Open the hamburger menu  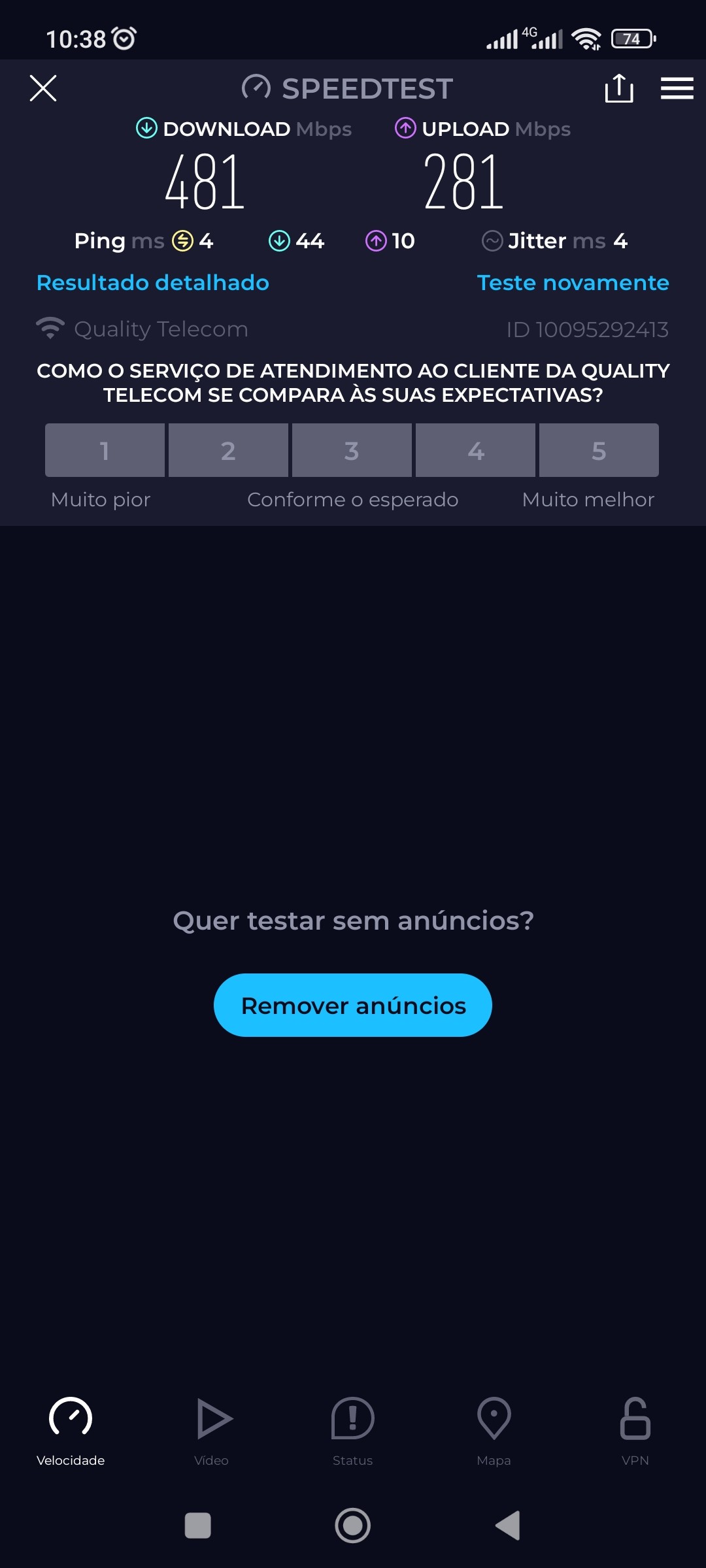click(x=677, y=88)
